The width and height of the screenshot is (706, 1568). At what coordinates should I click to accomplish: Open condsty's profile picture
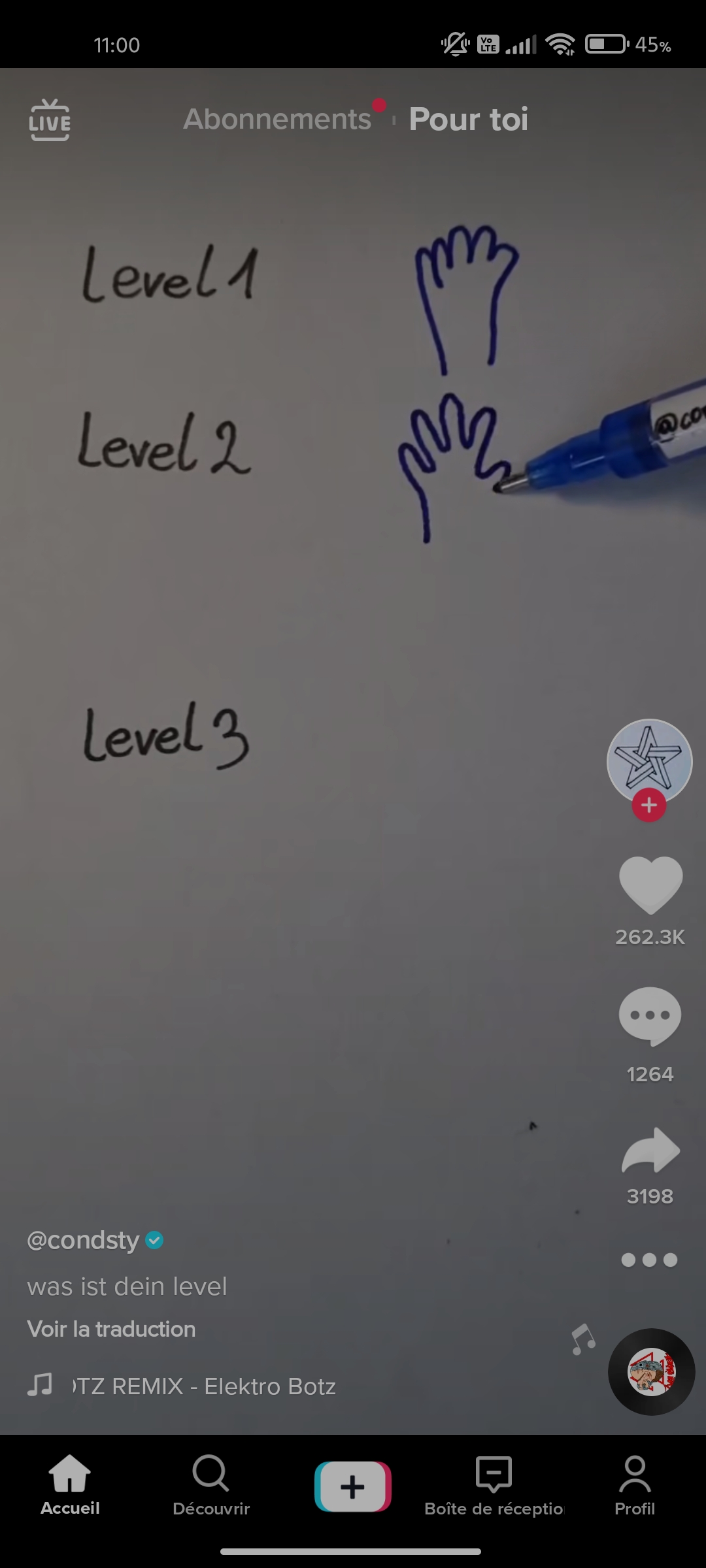pyautogui.click(x=648, y=760)
